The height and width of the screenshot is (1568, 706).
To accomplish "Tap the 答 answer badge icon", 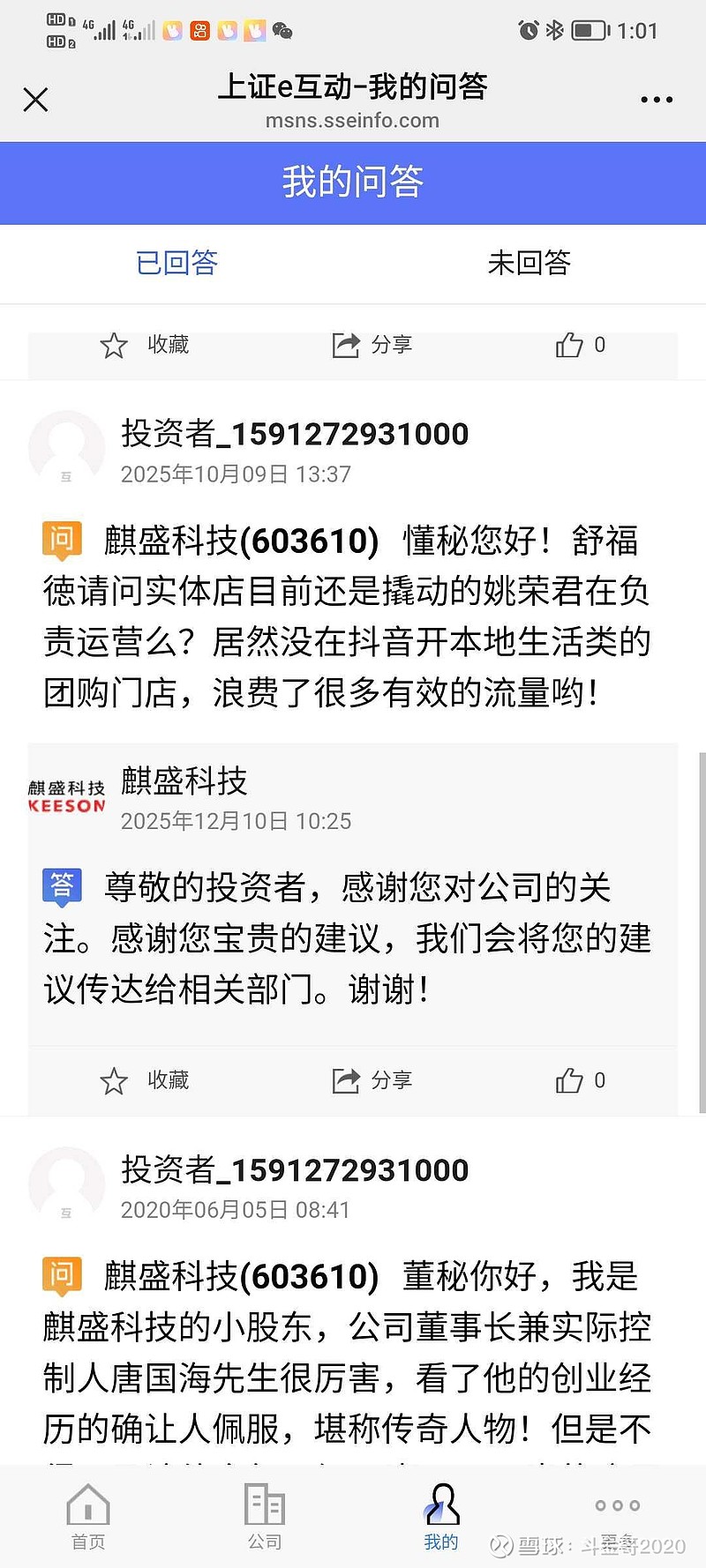I will 60,886.
